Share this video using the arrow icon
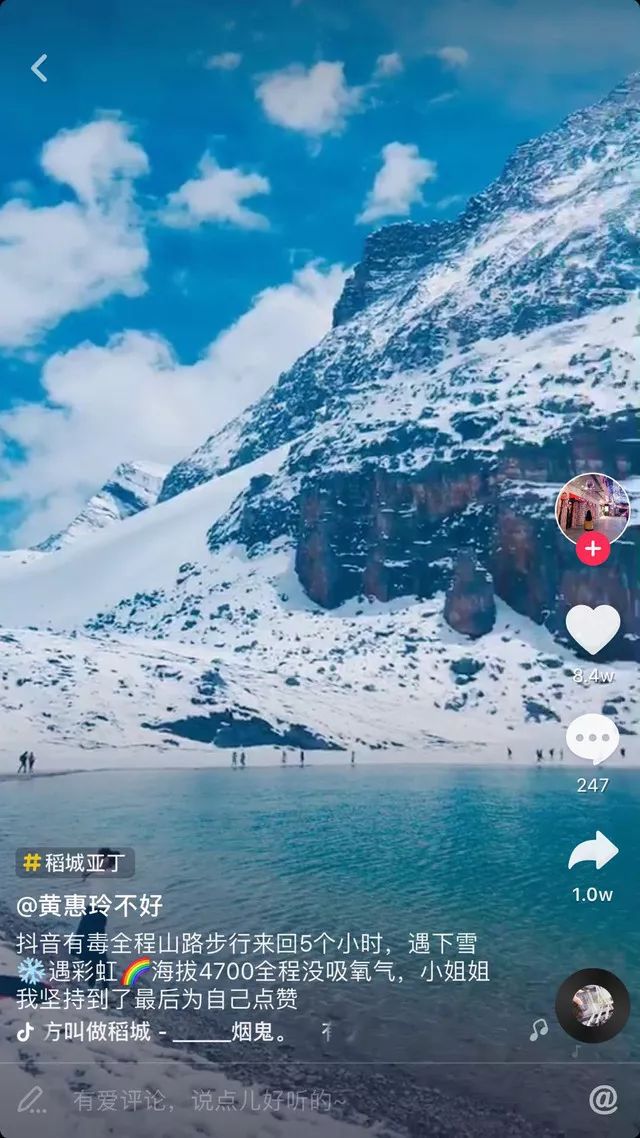Viewport: 640px width, 1138px height. [x=593, y=852]
